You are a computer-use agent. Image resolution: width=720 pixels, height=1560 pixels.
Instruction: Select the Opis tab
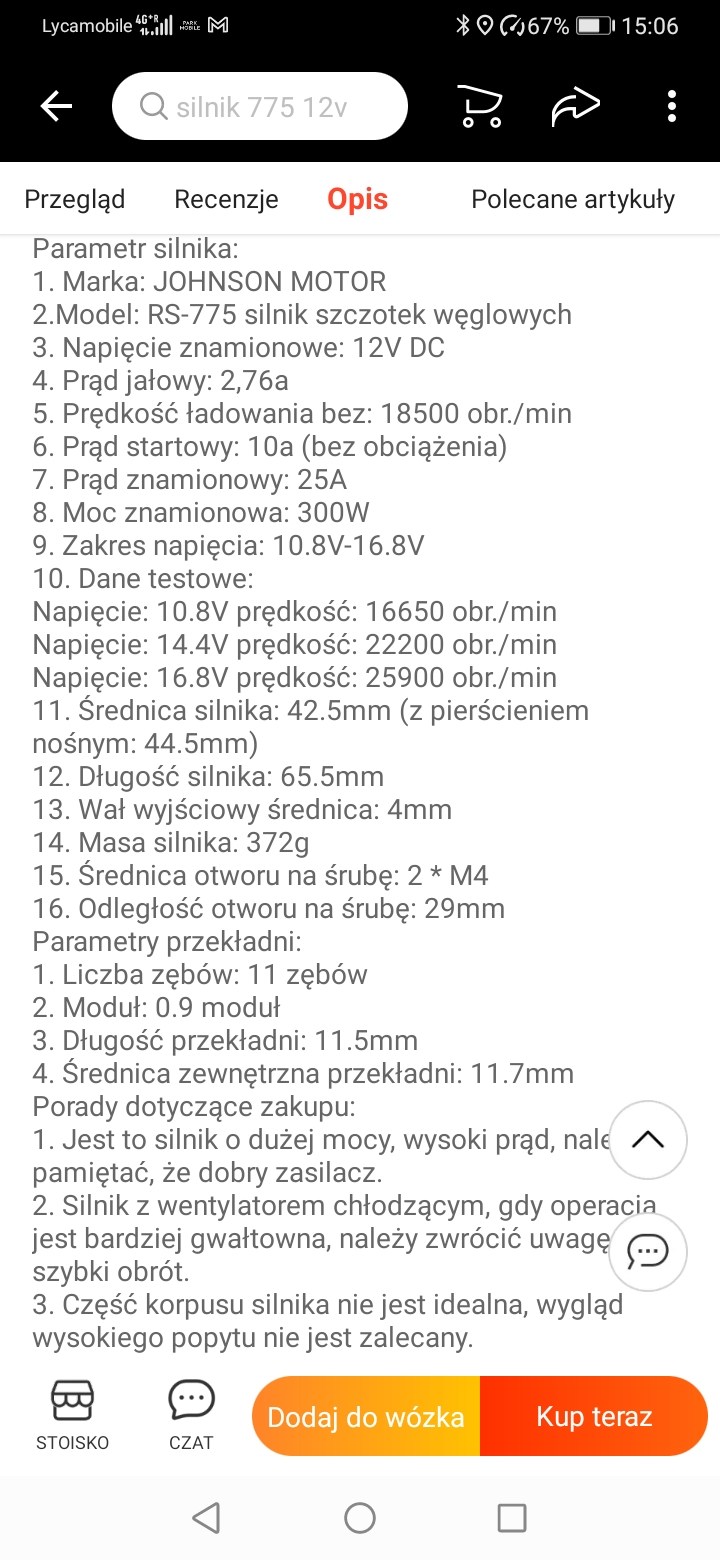(357, 200)
